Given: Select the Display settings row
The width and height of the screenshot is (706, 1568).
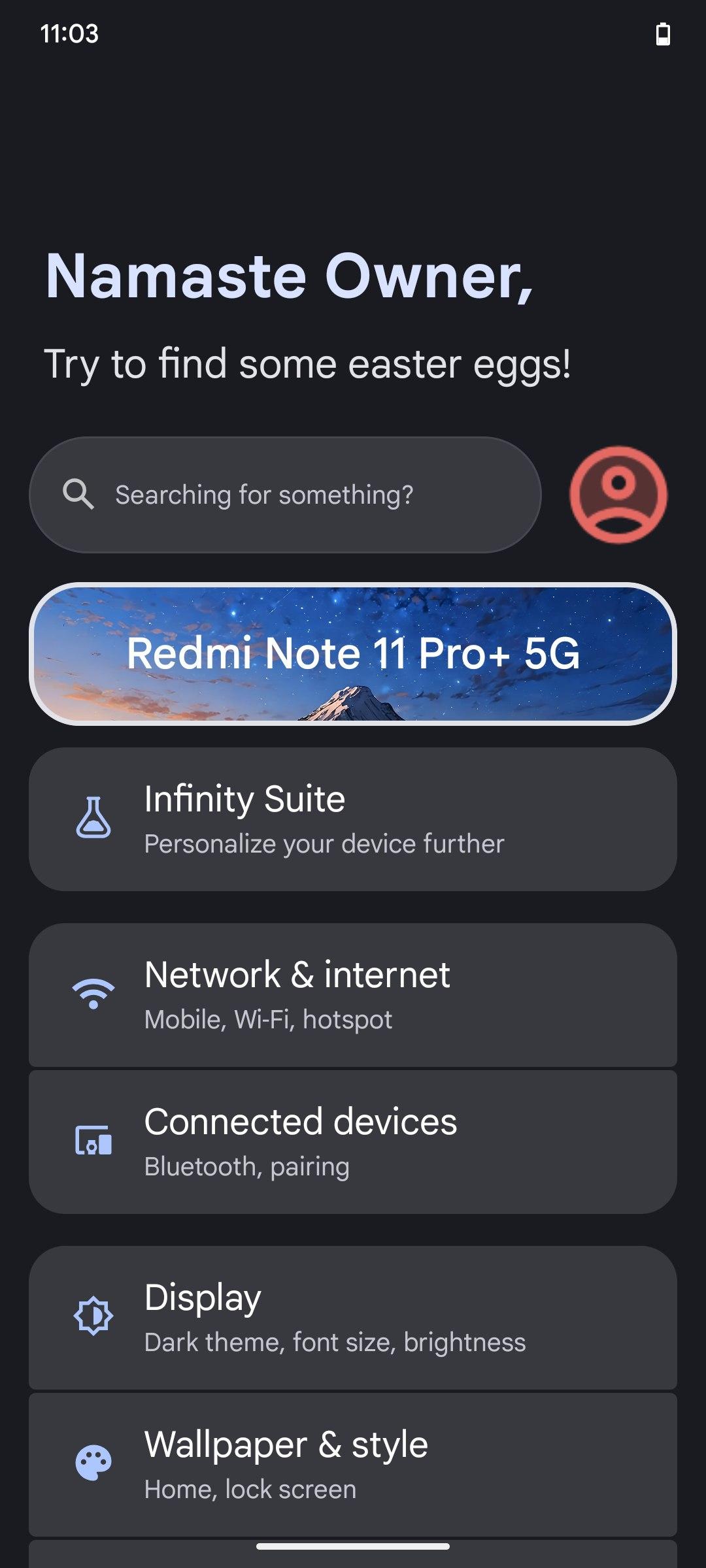Looking at the screenshot, I should click(x=353, y=1317).
